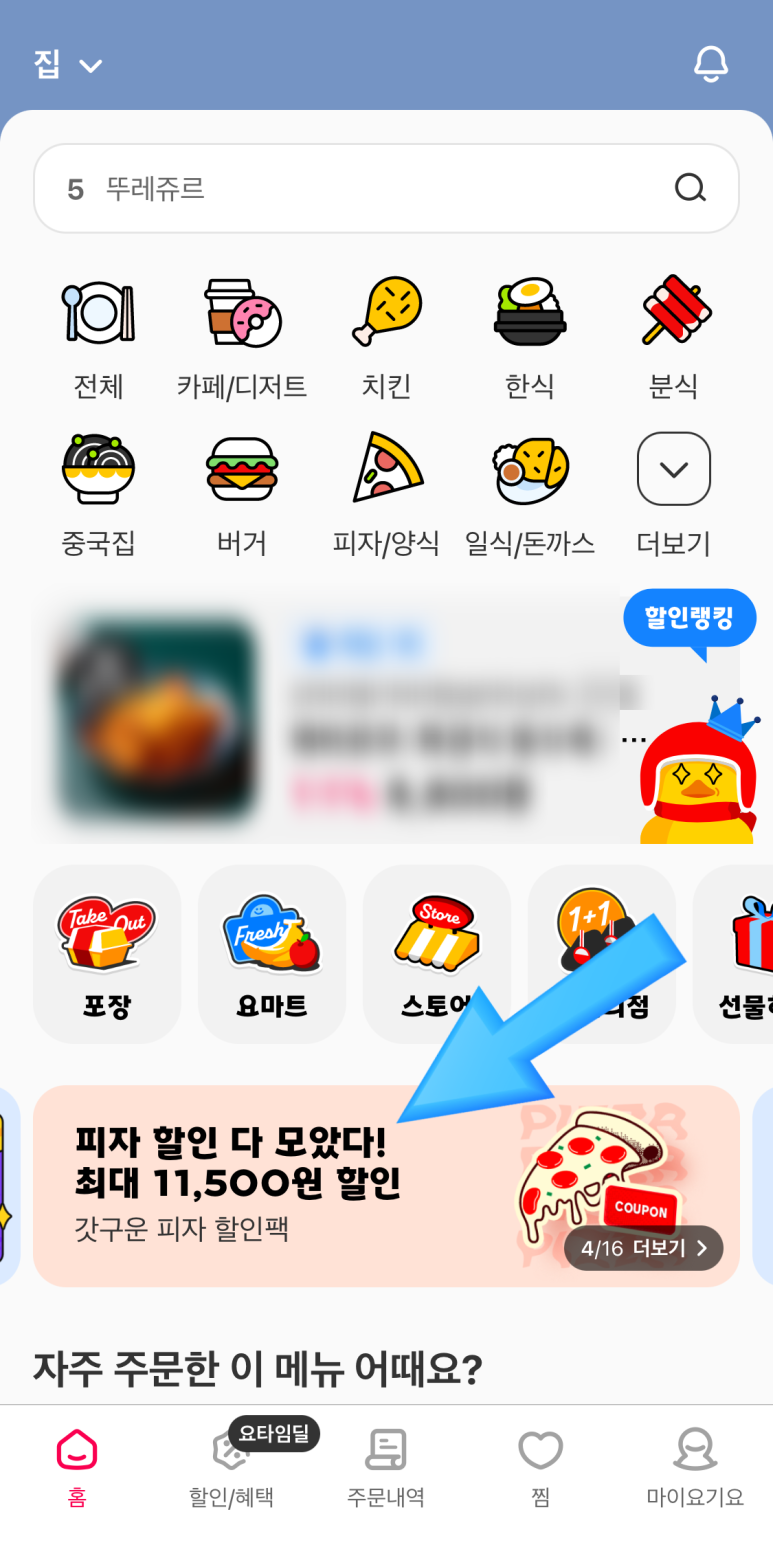Switch to the 주문내역 tab
Image resolution: width=773 pixels, height=1545 pixels.
[386, 1468]
